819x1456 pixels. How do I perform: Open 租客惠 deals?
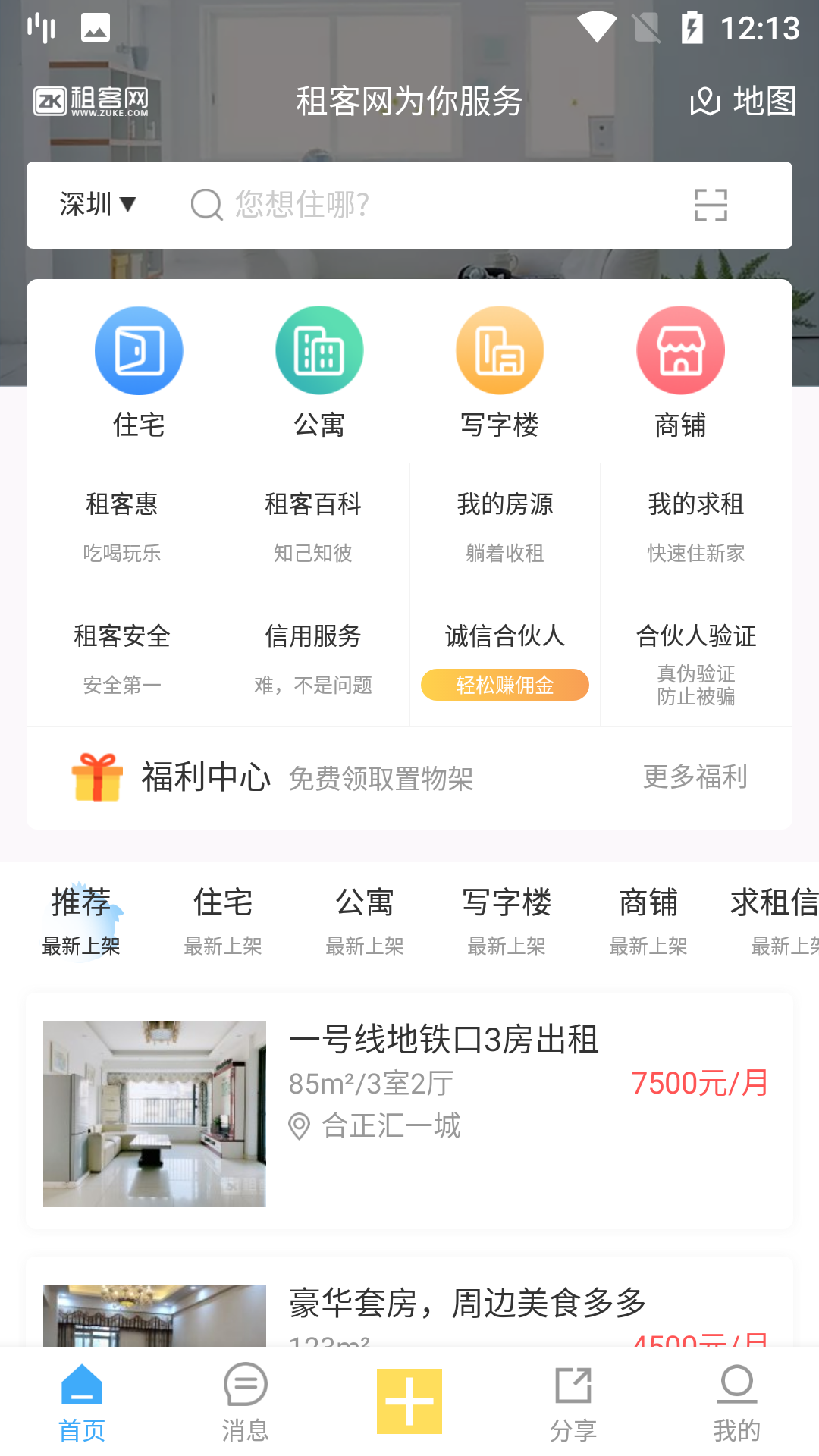pos(122,527)
